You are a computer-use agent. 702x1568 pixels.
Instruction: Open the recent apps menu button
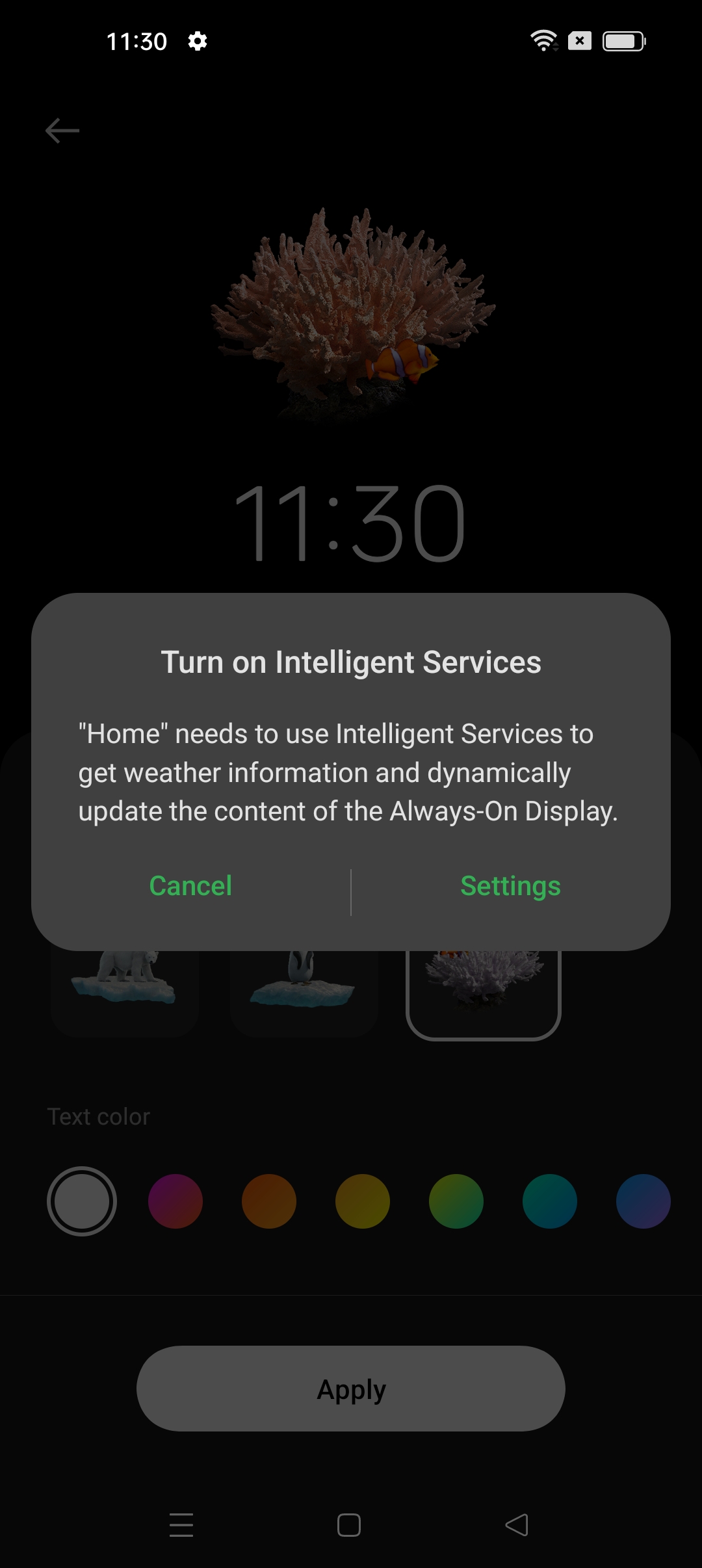tap(181, 1525)
